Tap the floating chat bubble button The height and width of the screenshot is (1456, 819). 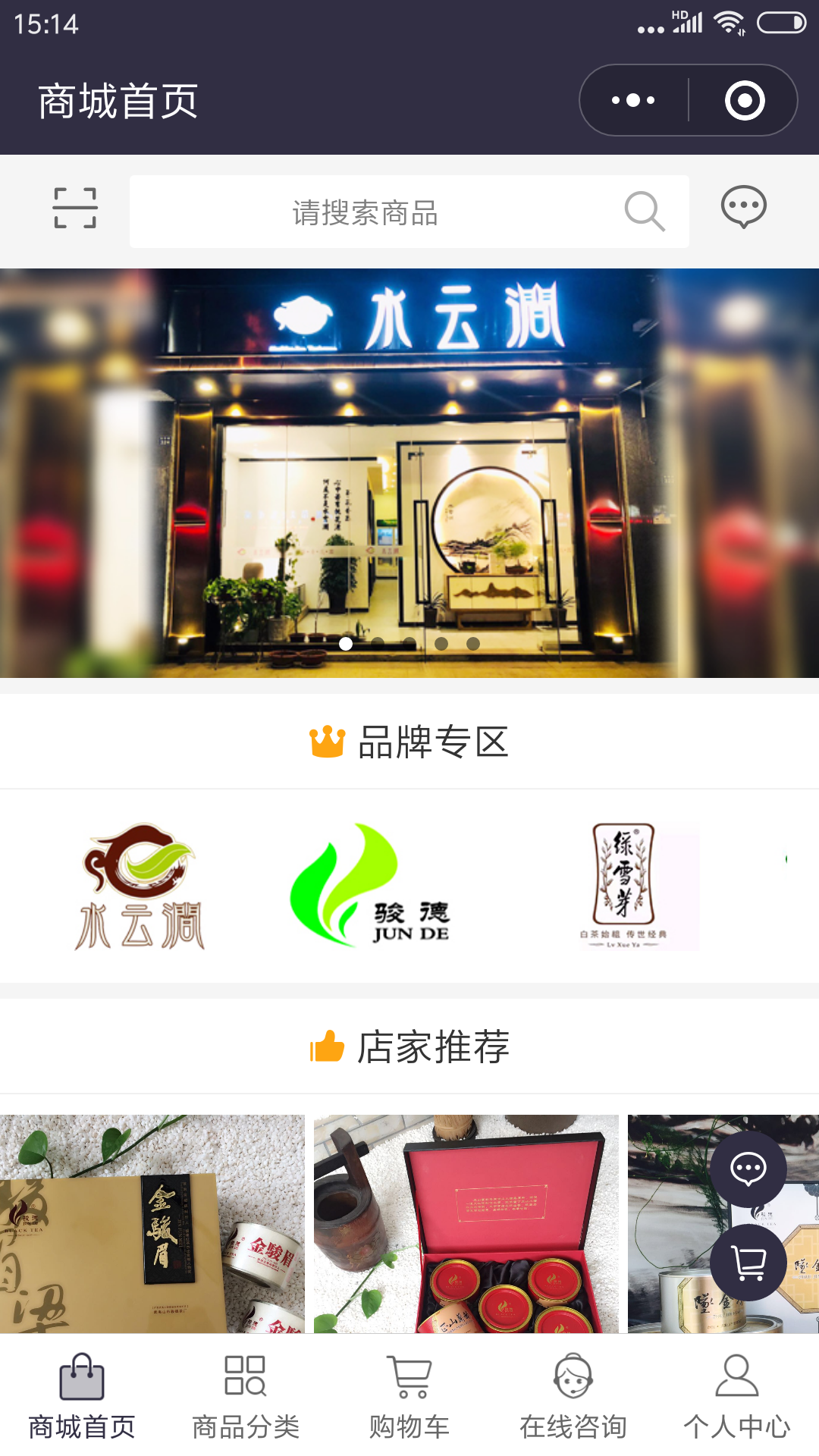pos(748,1169)
